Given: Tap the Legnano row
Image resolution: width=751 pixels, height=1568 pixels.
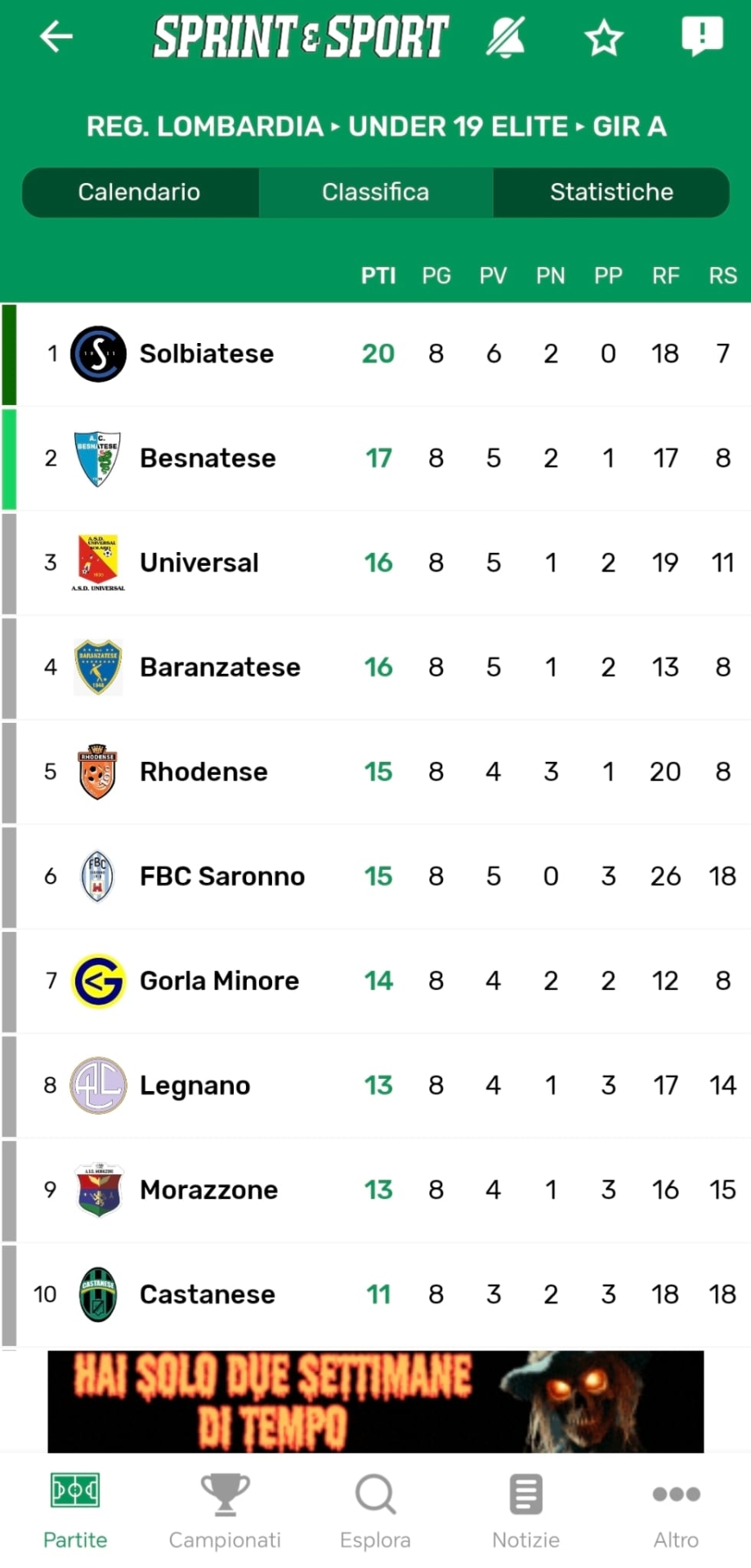Looking at the screenshot, I should 376,1086.
